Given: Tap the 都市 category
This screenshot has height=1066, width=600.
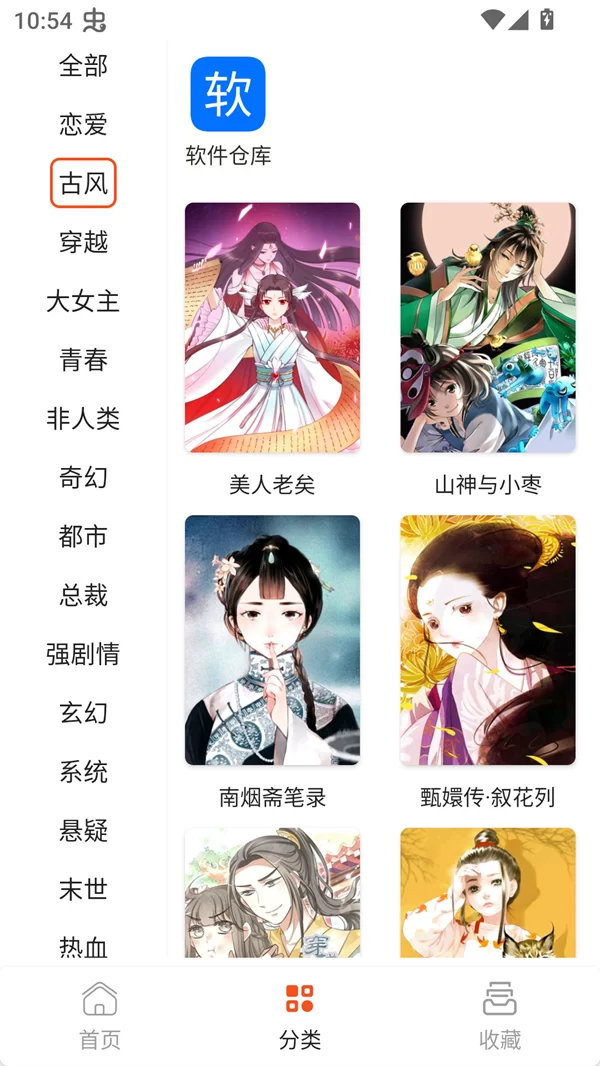Looking at the screenshot, I should [83, 537].
